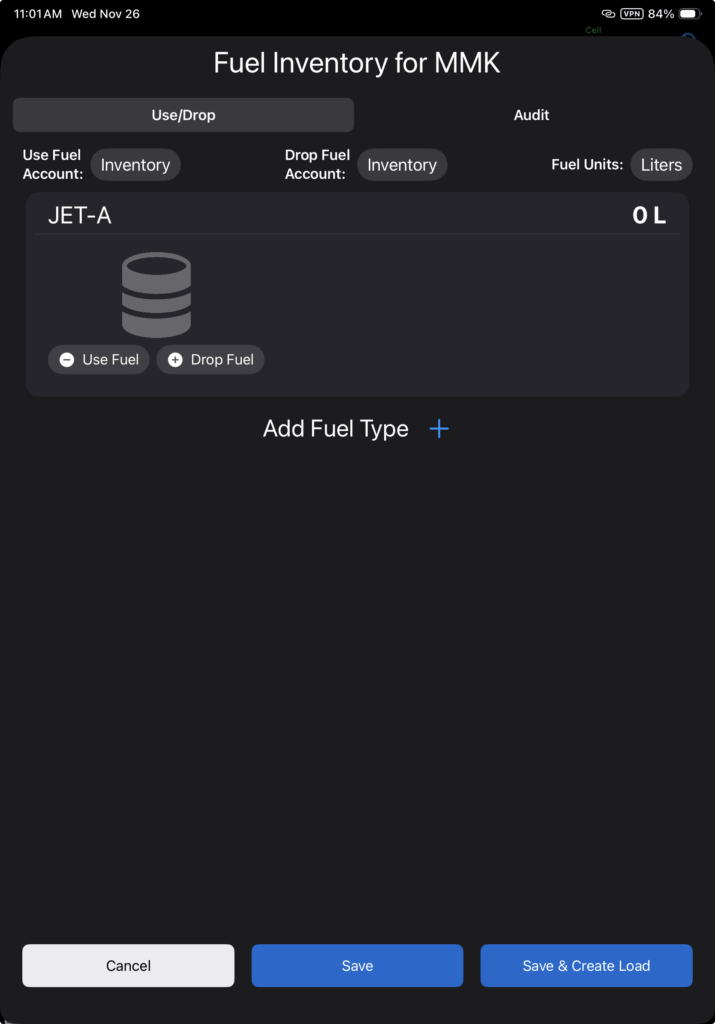
Task: Cancel the fuel inventory changes
Action: pyautogui.click(x=128, y=966)
